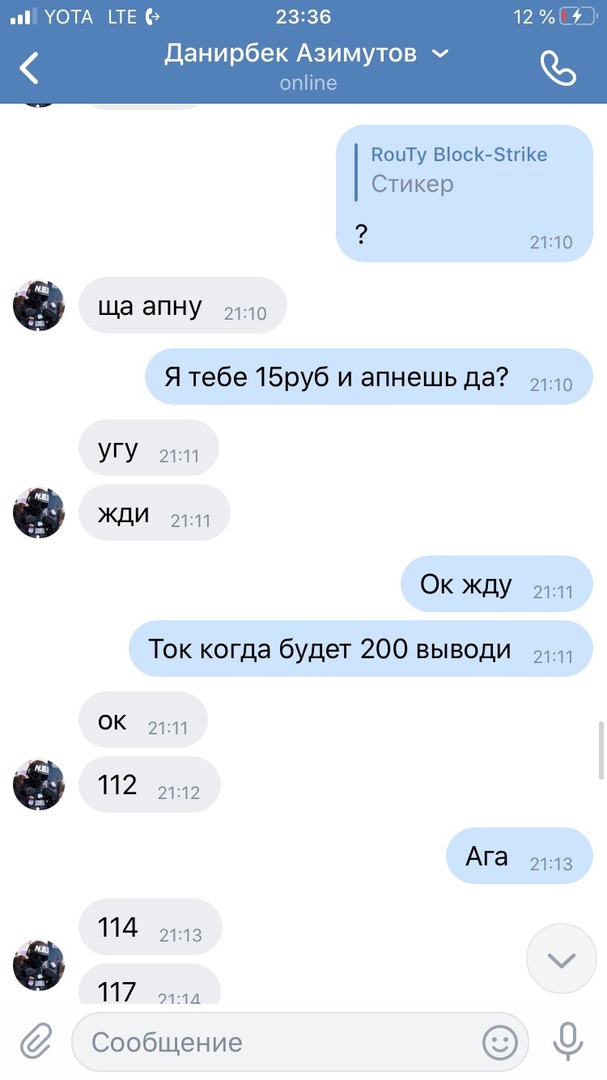Open the sticker and emoji picker
607x1080 pixels.
500,1043
